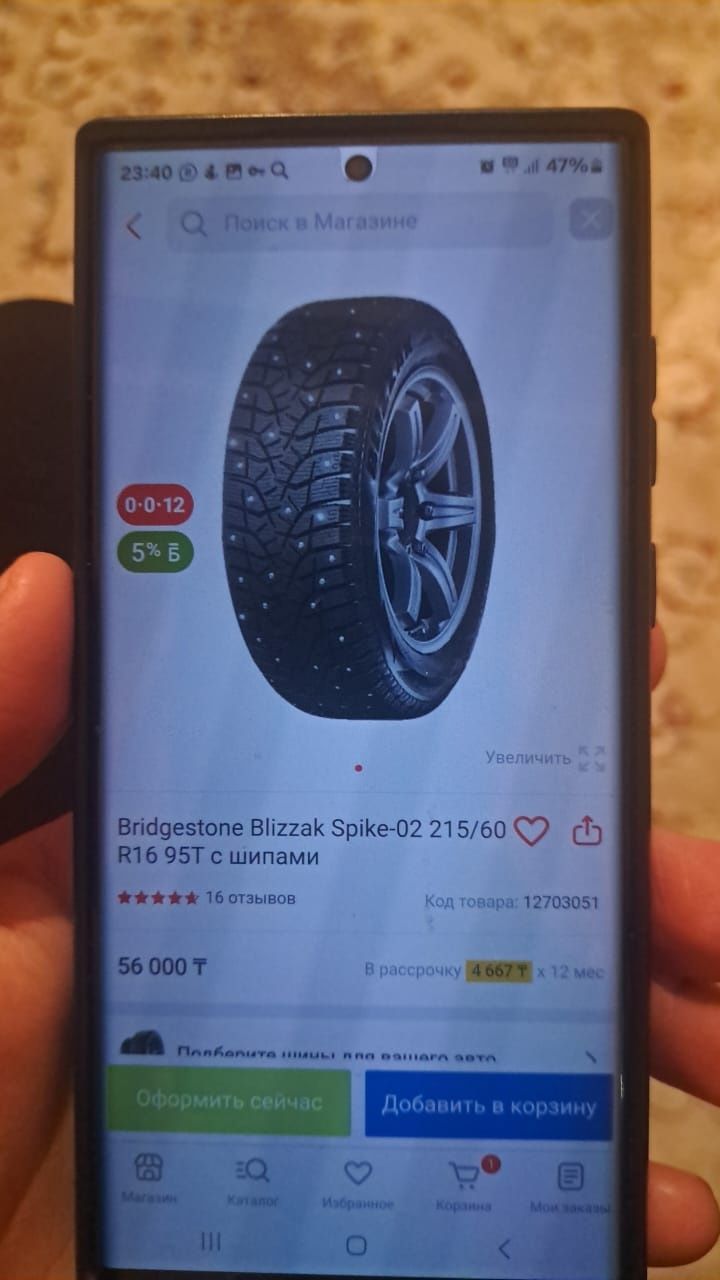720x1280 pixels.
Task: Tap the X button beside the search bar
Action: (x=592, y=220)
